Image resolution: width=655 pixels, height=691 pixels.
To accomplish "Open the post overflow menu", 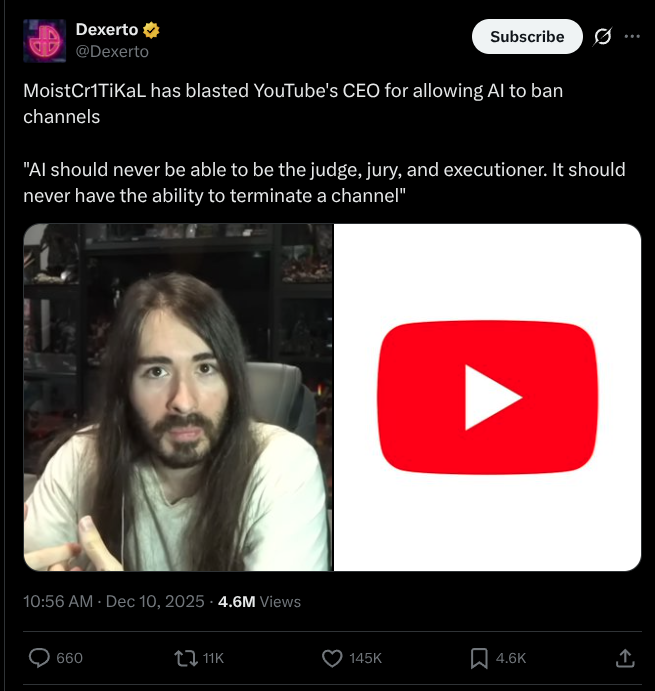I will pyautogui.click(x=632, y=36).
